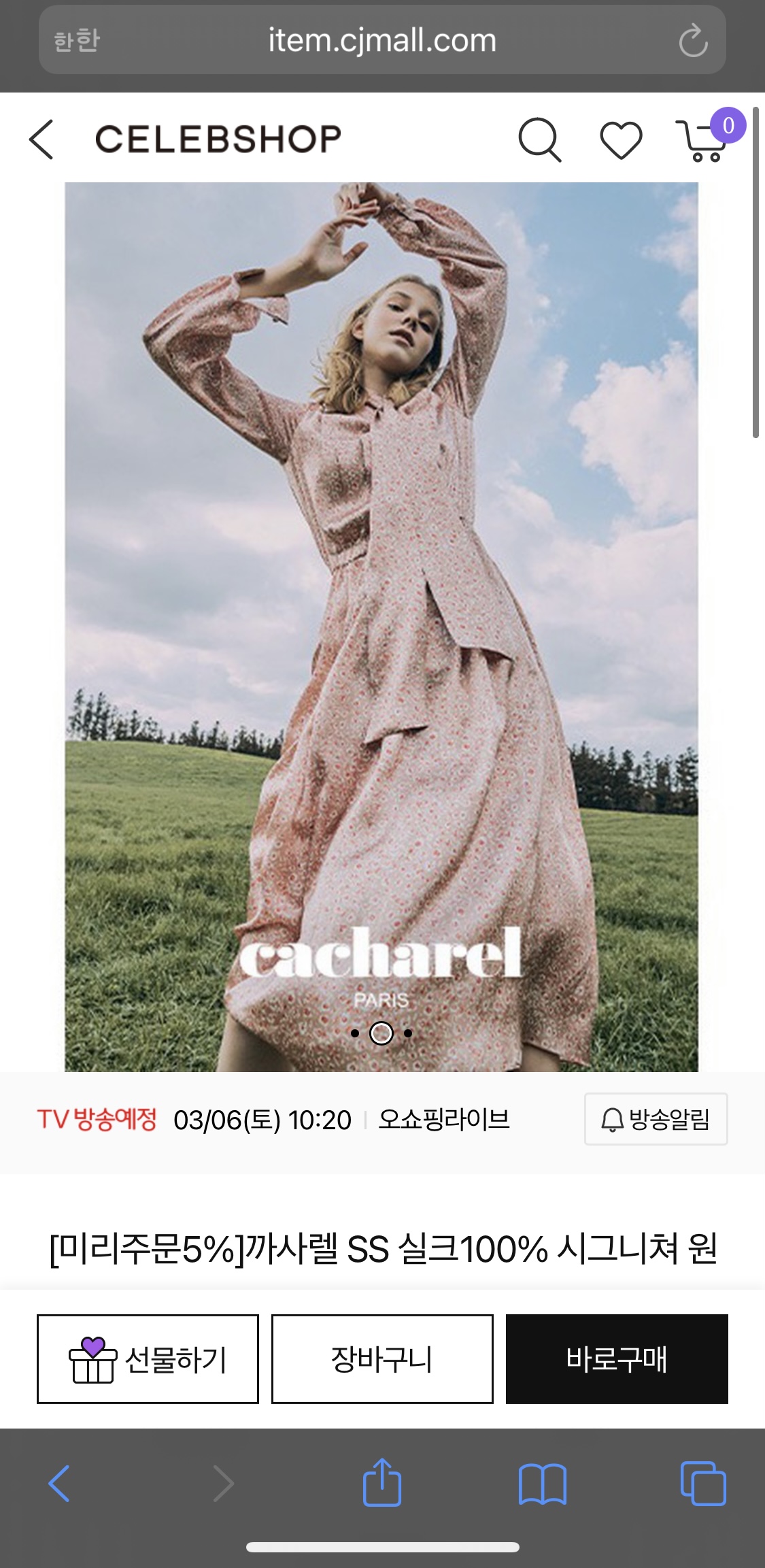Image resolution: width=765 pixels, height=1568 pixels.
Task: Add item to cart with 장바구니
Action: click(382, 1359)
